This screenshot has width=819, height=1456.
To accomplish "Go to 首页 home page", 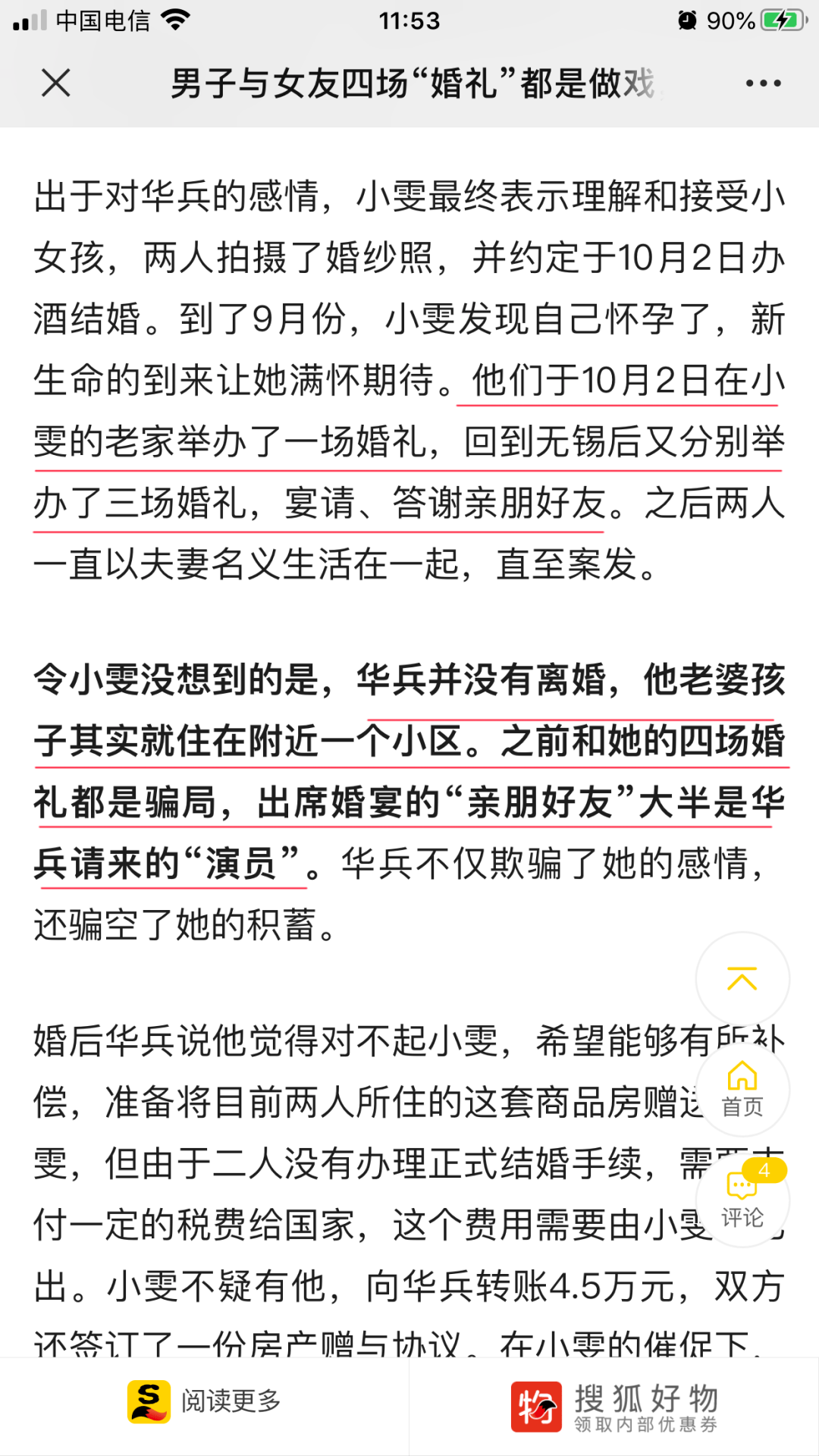I will pyautogui.click(x=742, y=1089).
